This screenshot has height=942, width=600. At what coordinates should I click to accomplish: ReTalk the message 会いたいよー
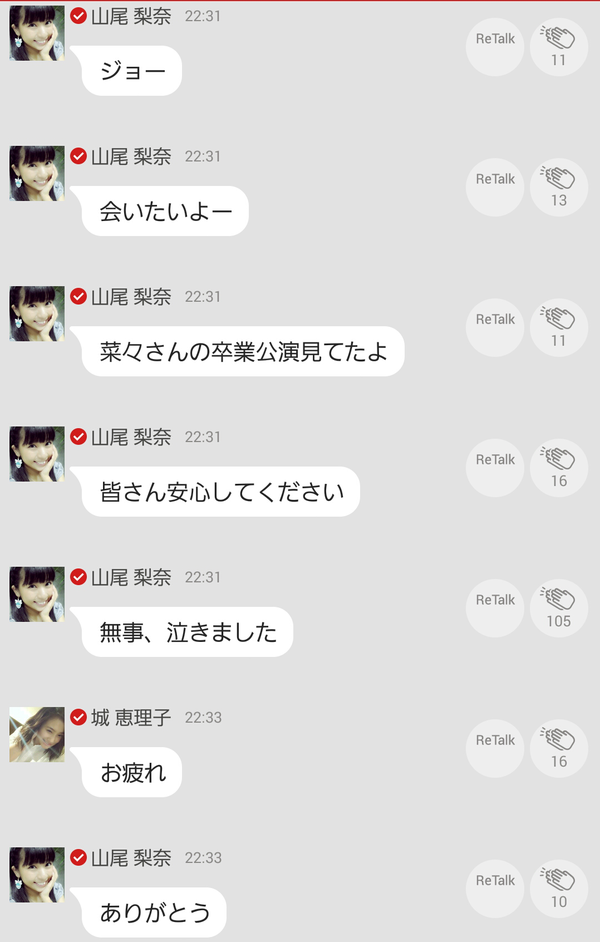click(x=495, y=187)
